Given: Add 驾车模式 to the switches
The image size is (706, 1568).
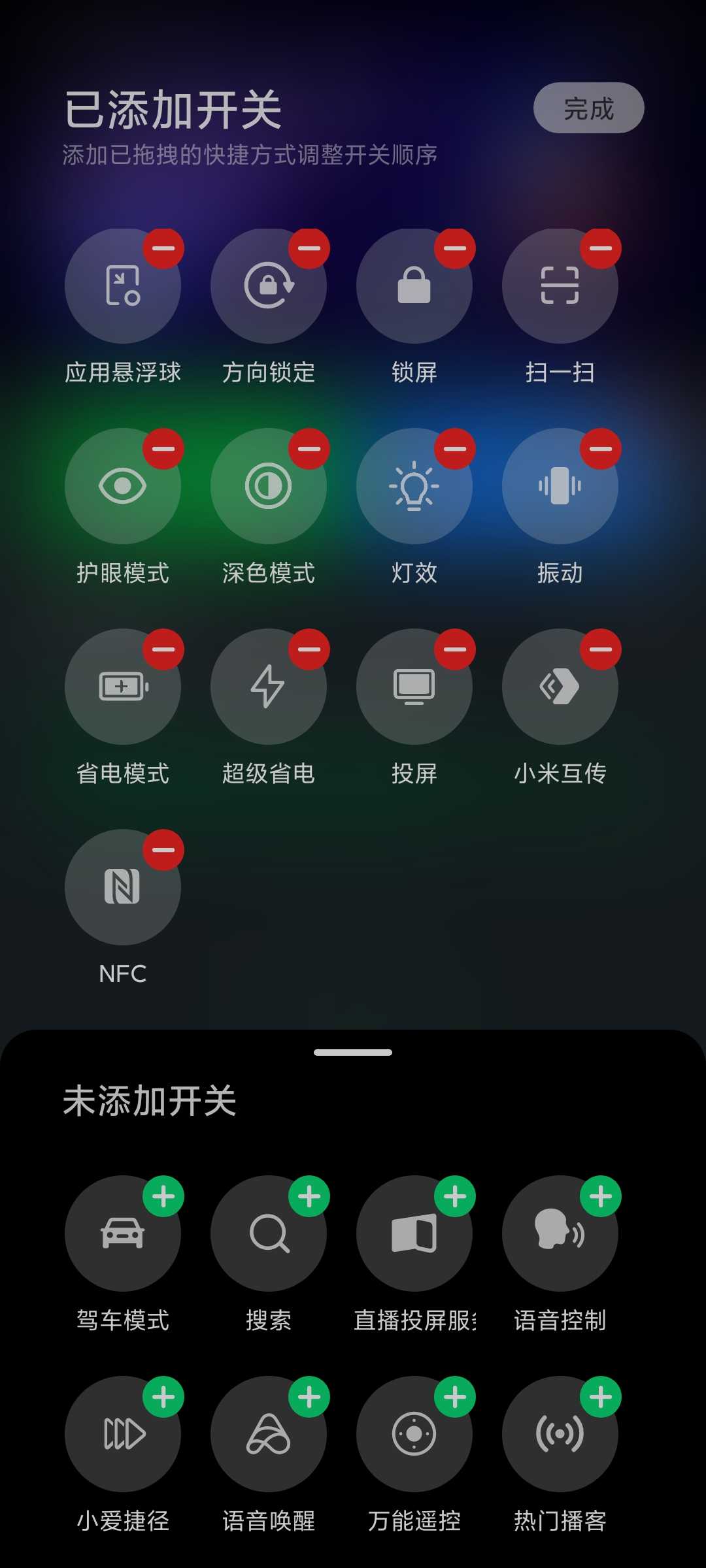Looking at the screenshot, I should pyautogui.click(x=163, y=1196).
